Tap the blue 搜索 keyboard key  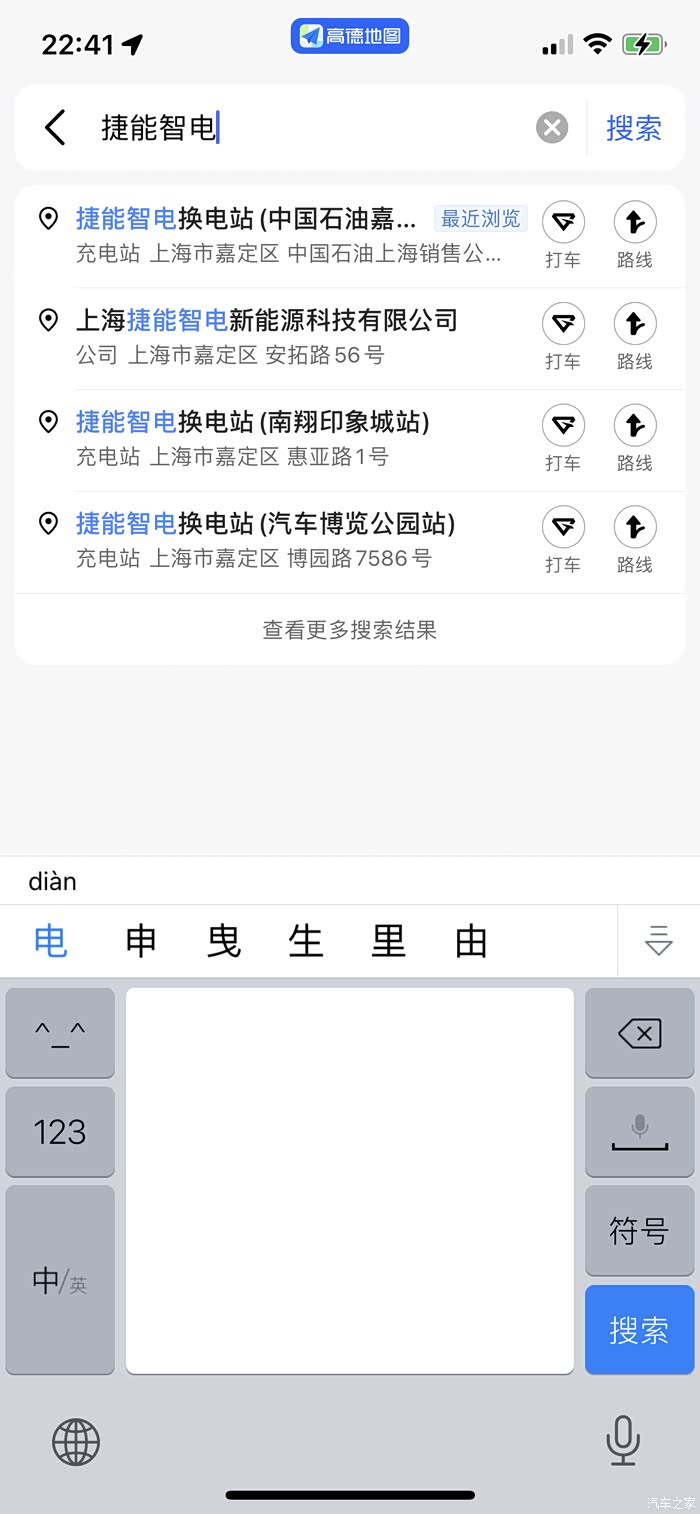pos(639,1330)
